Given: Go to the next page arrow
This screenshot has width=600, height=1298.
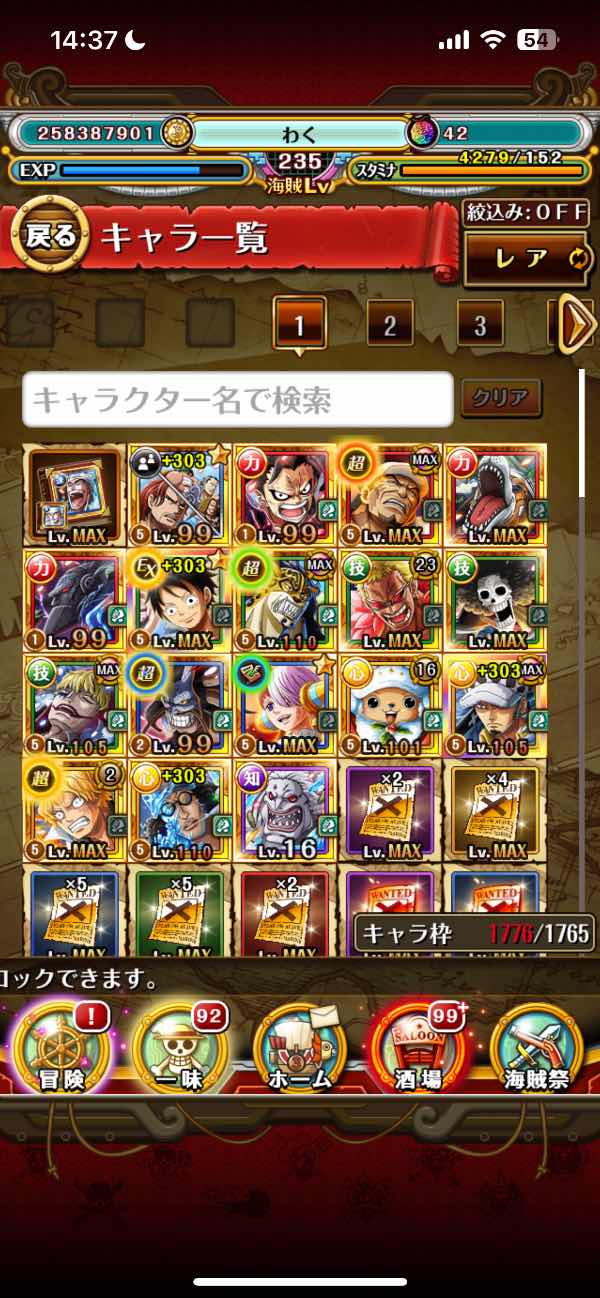Looking at the screenshot, I should (576, 324).
